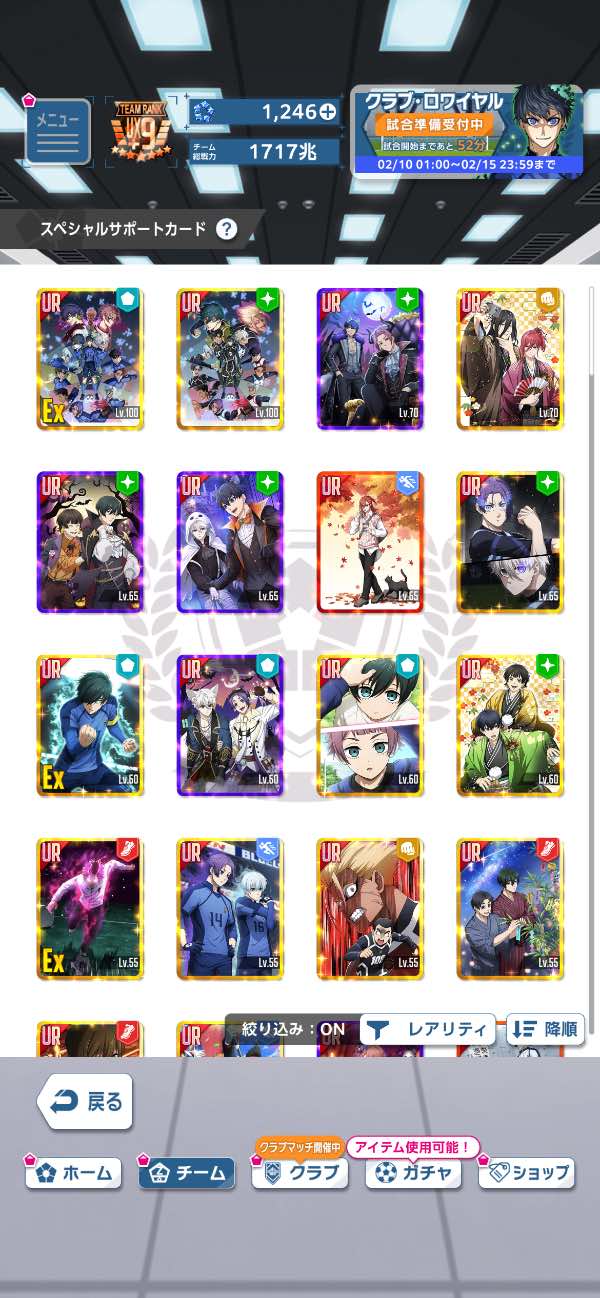The image size is (600, 1298).
Task: Open the first Lv.100 Ex group card
Action: (x=90, y=359)
